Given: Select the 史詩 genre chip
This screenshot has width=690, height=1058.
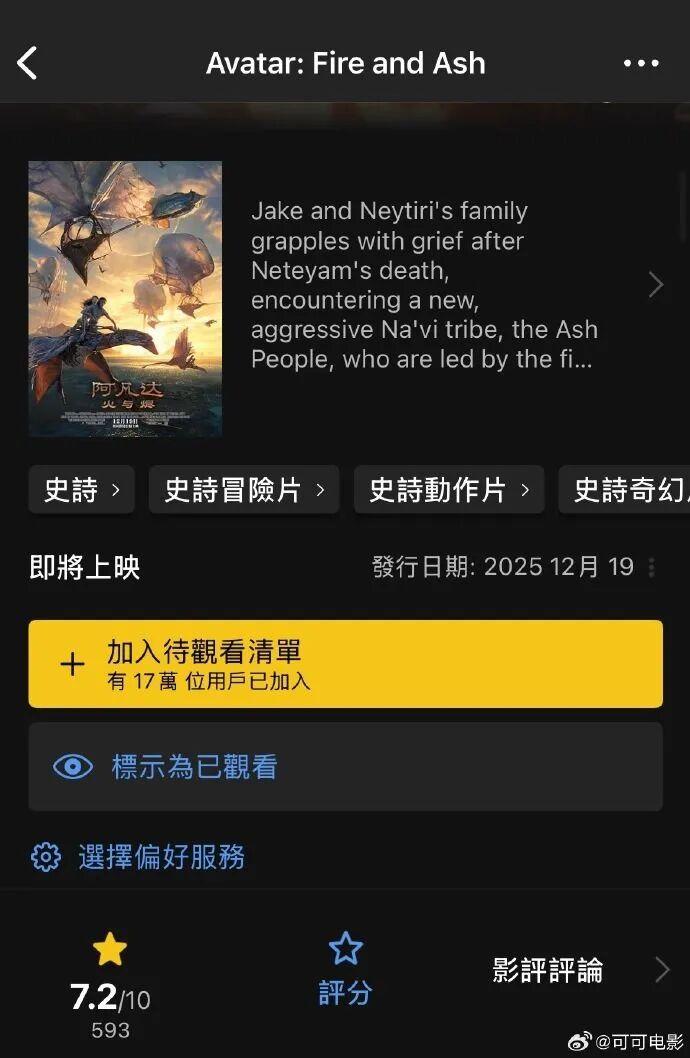Looking at the screenshot, I should click(81, 490).
